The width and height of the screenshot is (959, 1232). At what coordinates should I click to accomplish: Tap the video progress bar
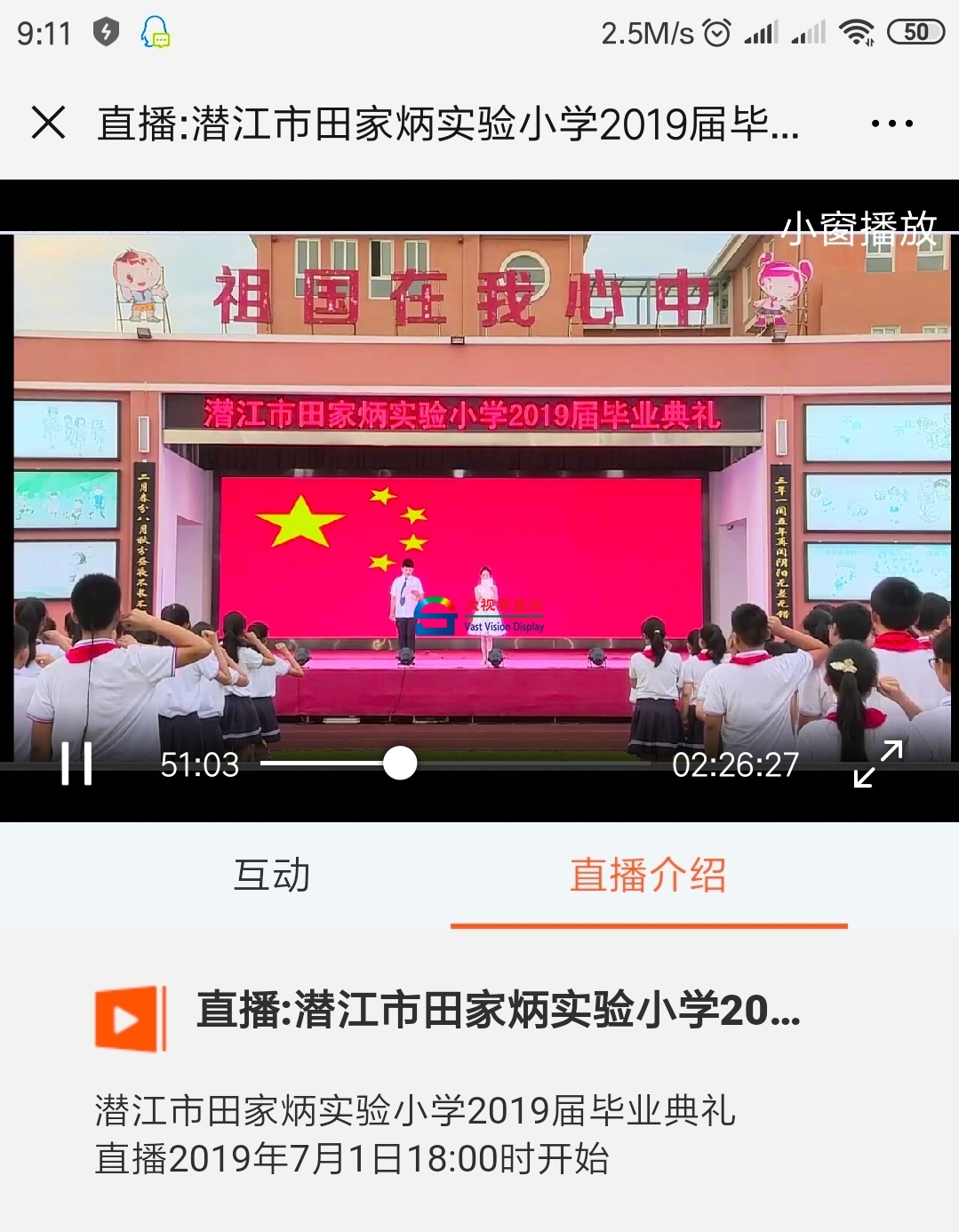(453, 764)
